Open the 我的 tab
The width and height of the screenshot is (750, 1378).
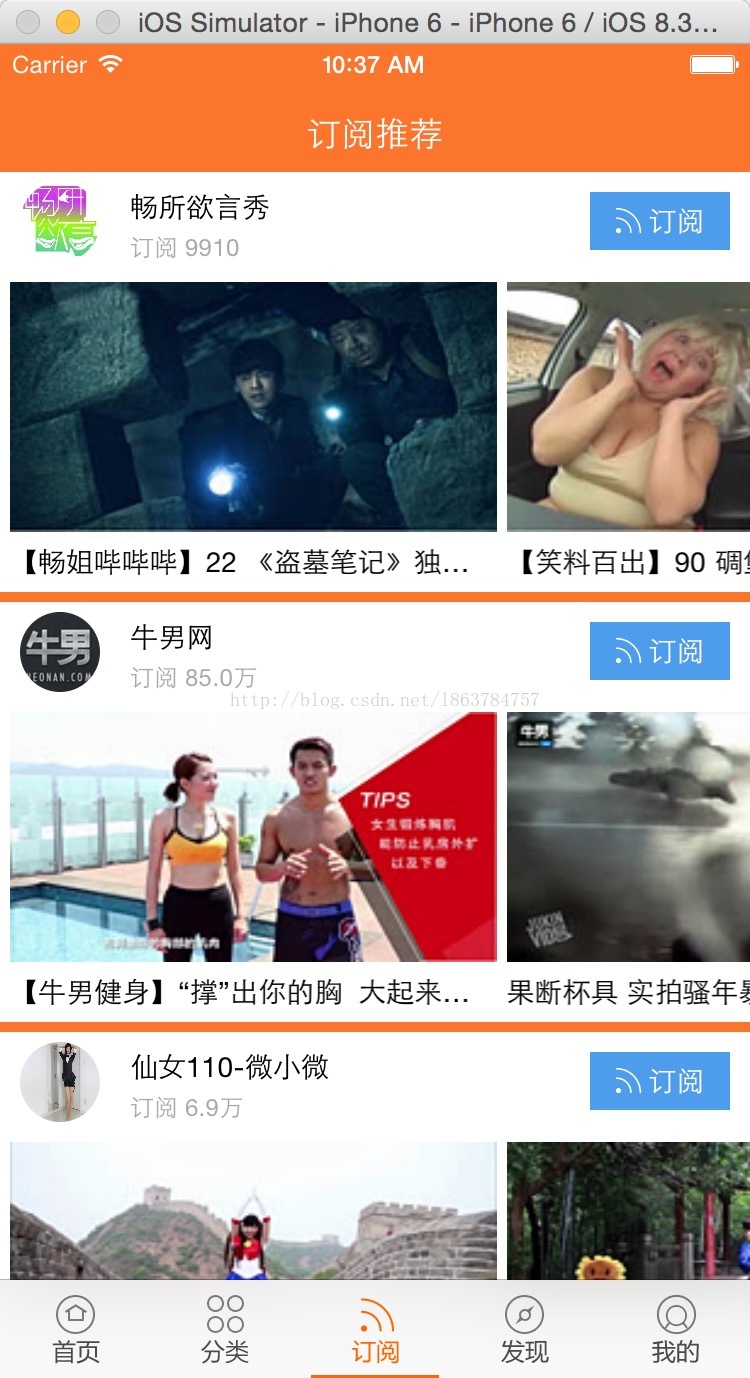tap(675, 1330)
